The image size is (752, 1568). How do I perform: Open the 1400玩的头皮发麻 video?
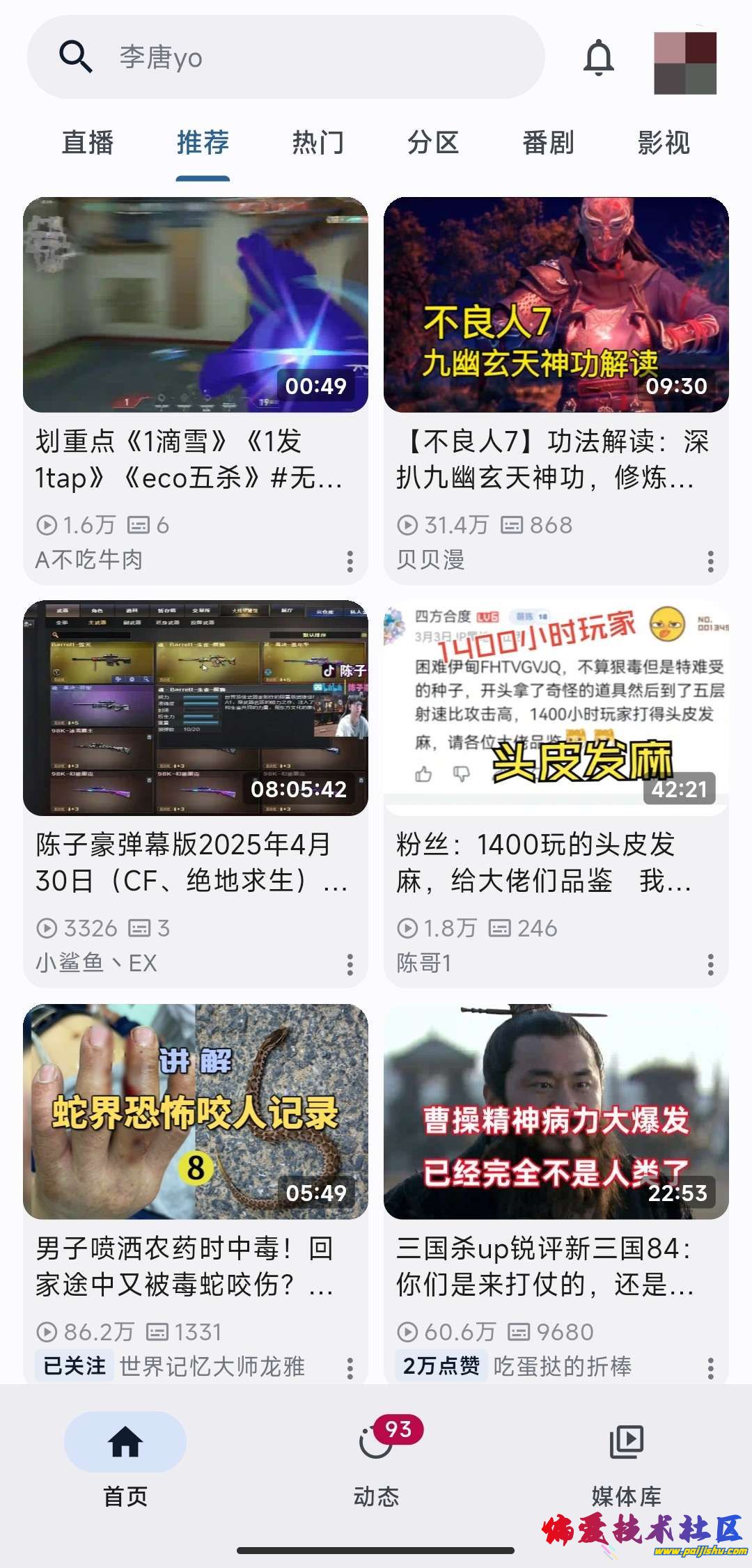(556, 709)
